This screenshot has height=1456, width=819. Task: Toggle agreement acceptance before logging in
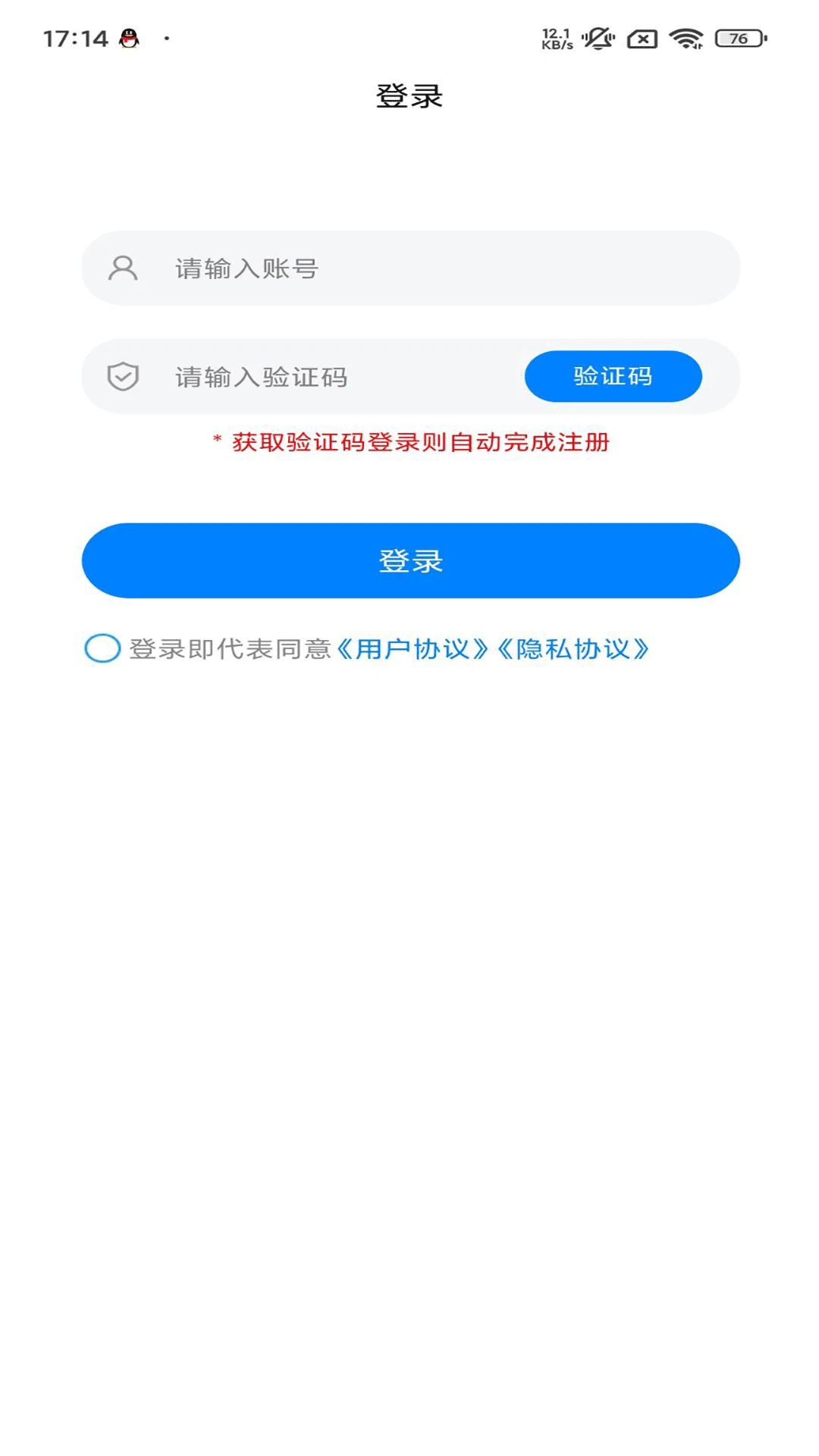pos(103,649)
